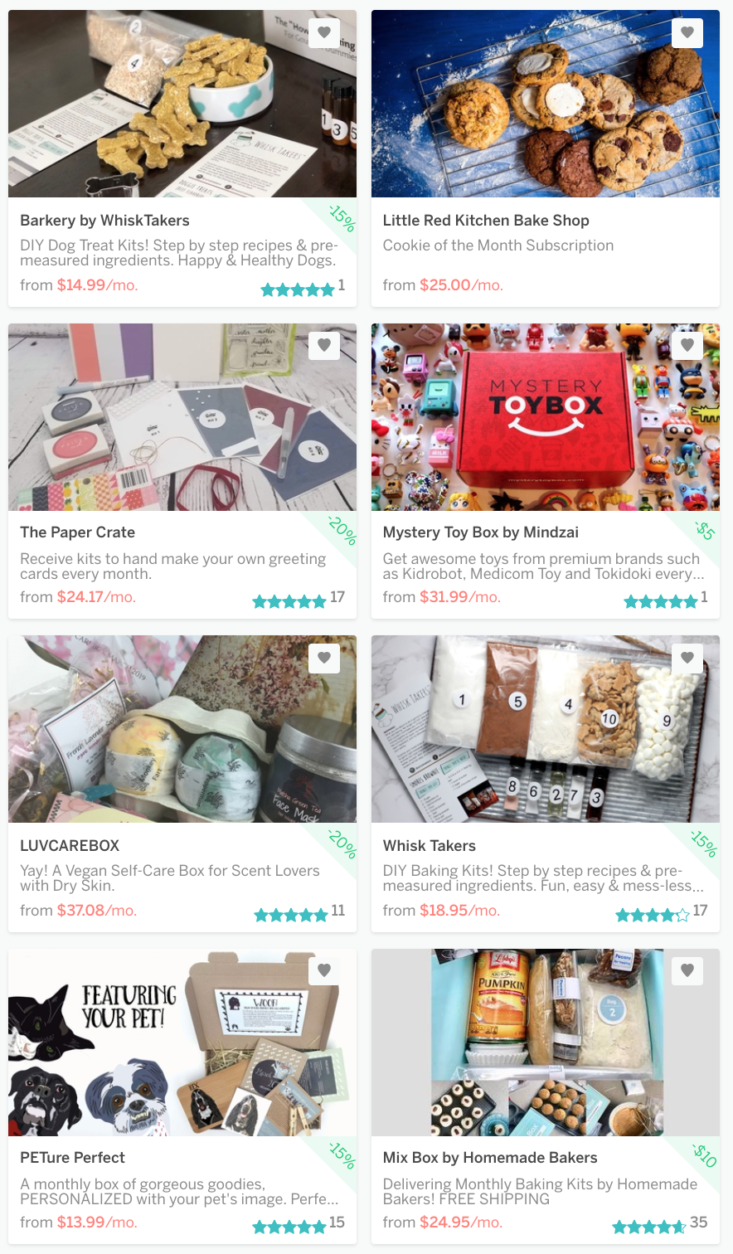Viewport: 733px width, 1254px height.
Task: Tap heart icon on Mystery Toy Box
Action: pos(687,346)
